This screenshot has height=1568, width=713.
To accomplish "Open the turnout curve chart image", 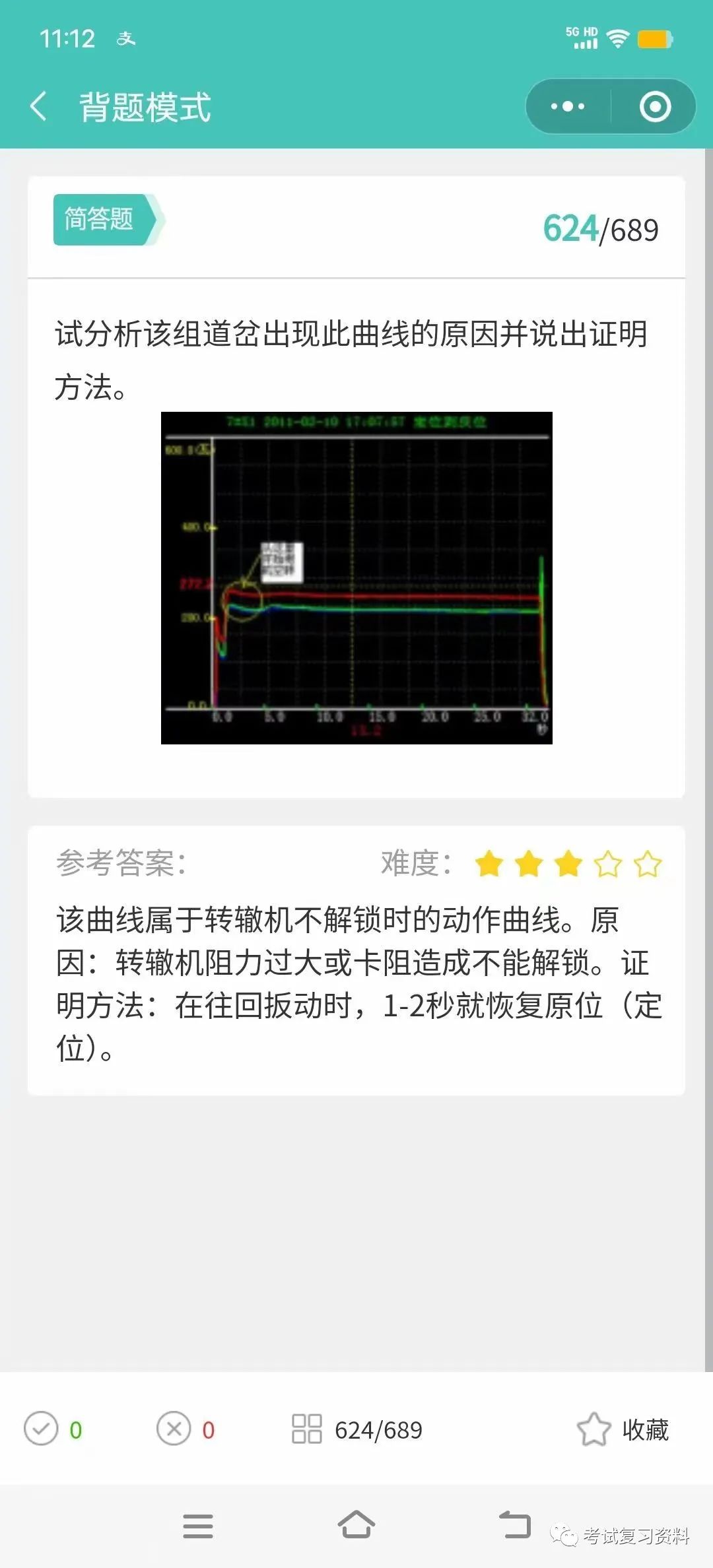I will tap(356, 577).
